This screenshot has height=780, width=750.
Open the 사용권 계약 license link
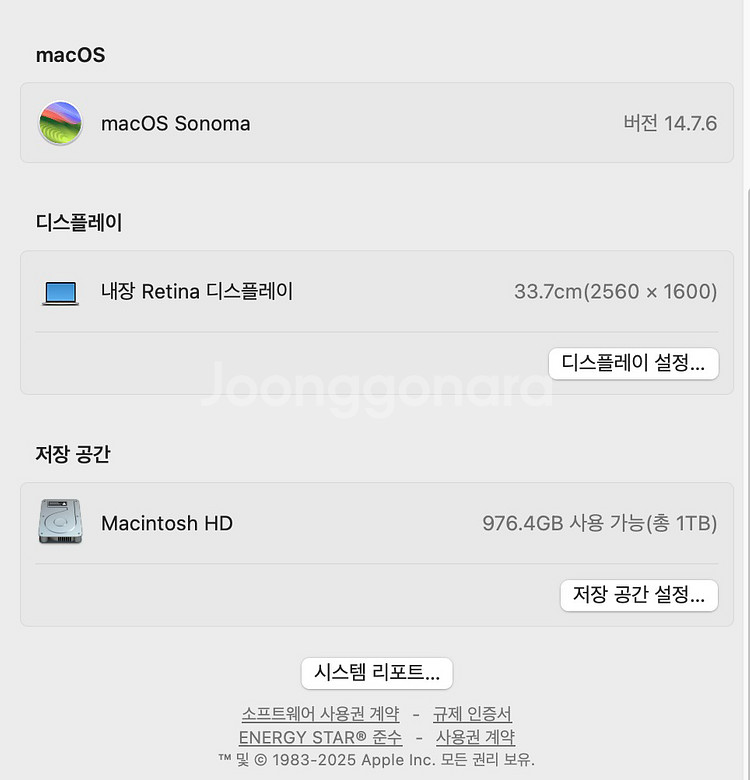tap(475, 737)
